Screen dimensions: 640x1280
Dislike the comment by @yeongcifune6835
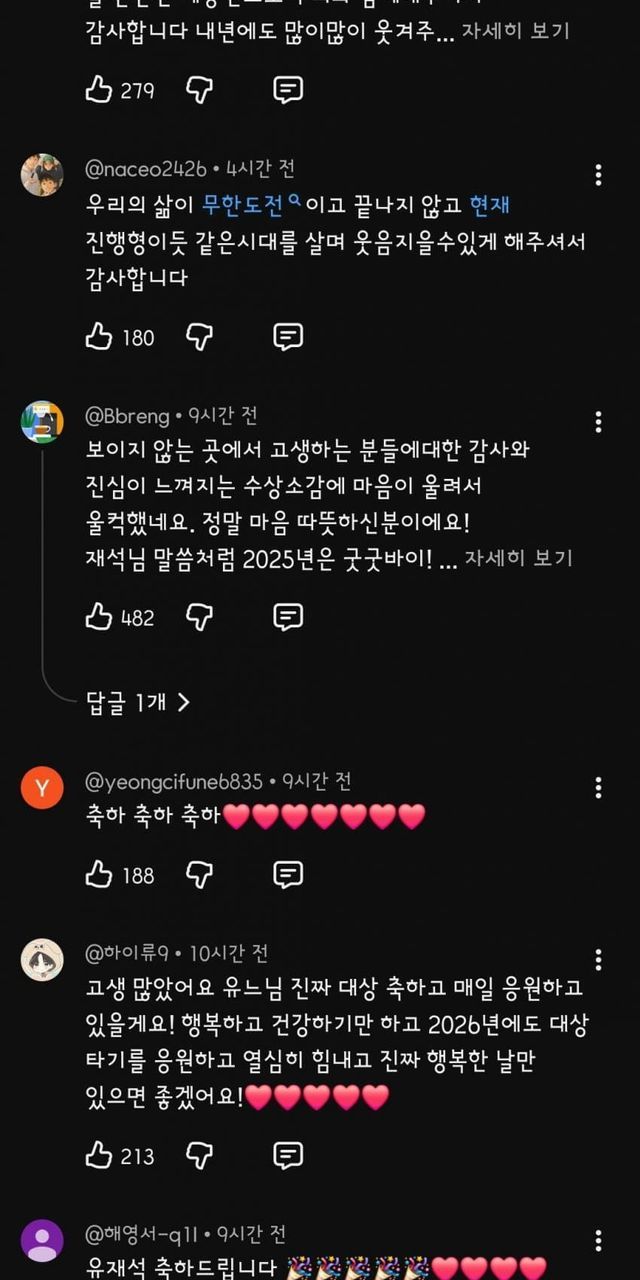[x=200, y=875]
